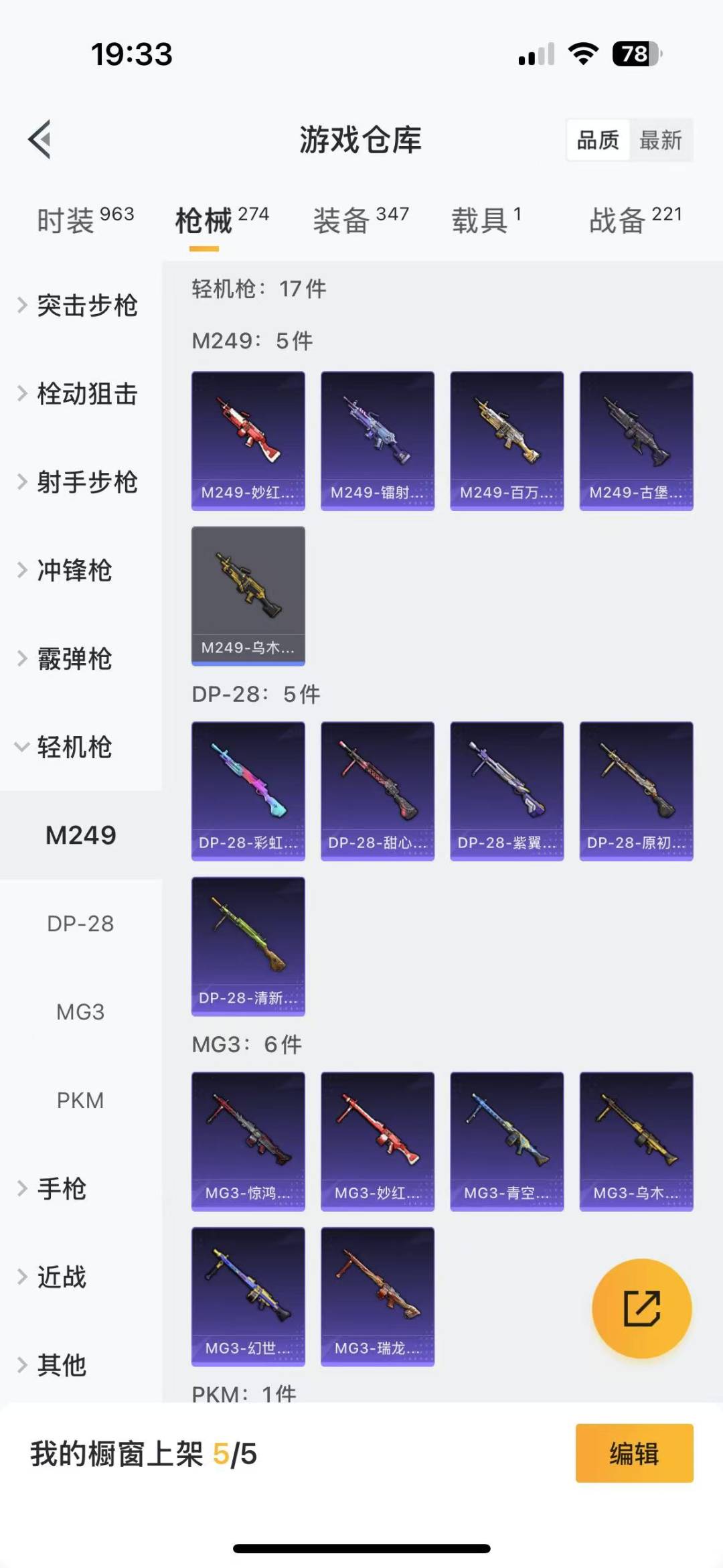Viewport: 723px width, 1568px height.
Task: Open the M249-妙红 skin tile
Action: [248, 441]
